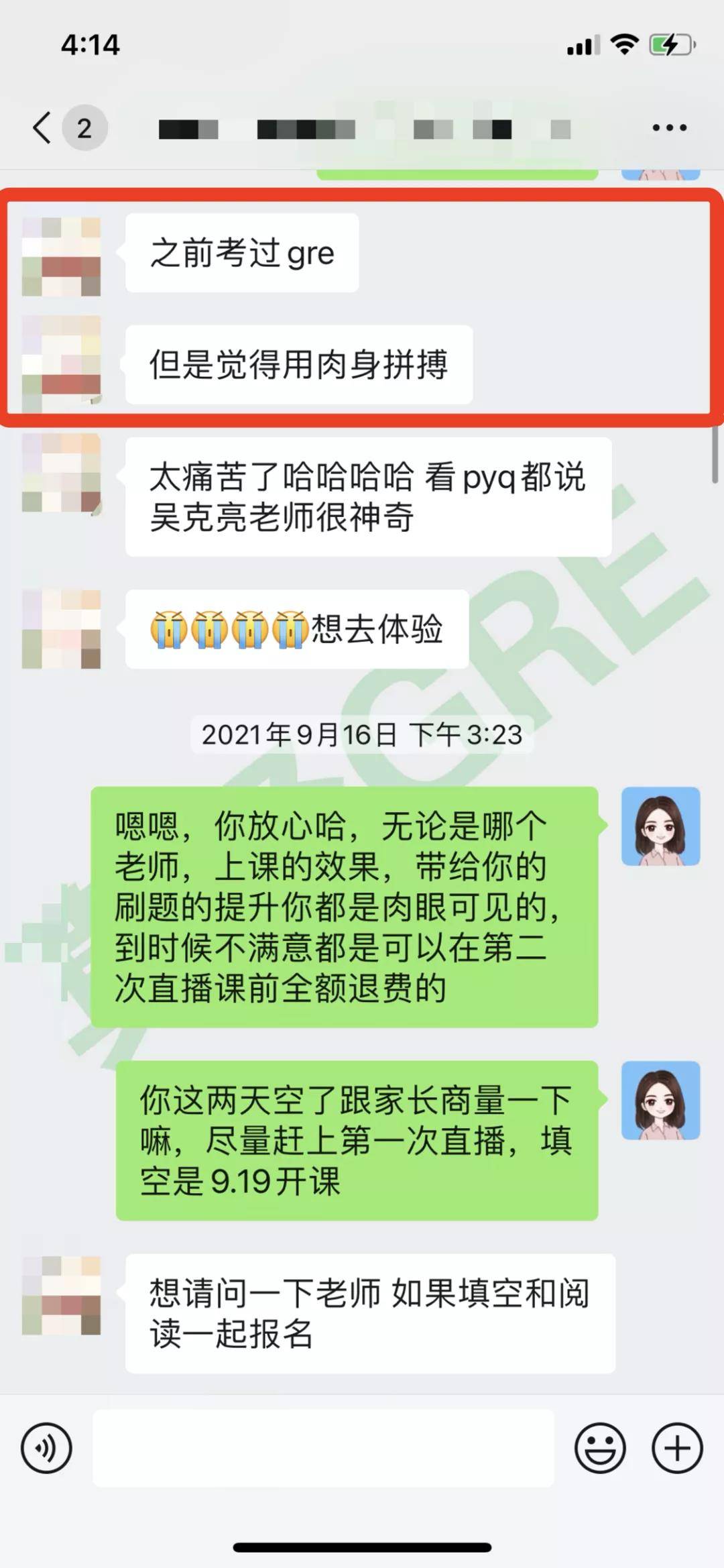Switch to voice message input
This screenshot has width=724, height=1568.
[46, 1448]
